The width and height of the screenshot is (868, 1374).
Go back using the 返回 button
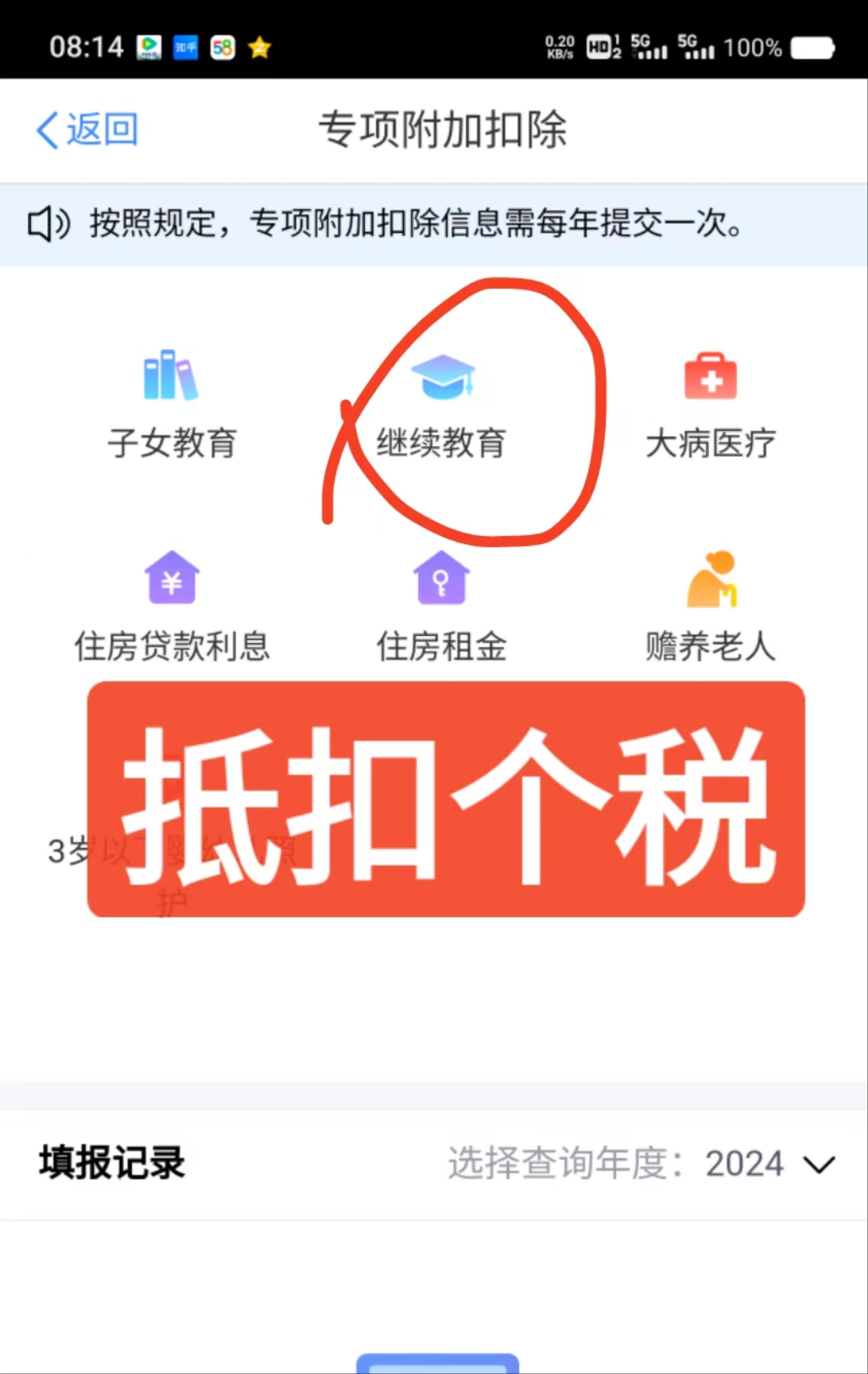click(87, 130)
